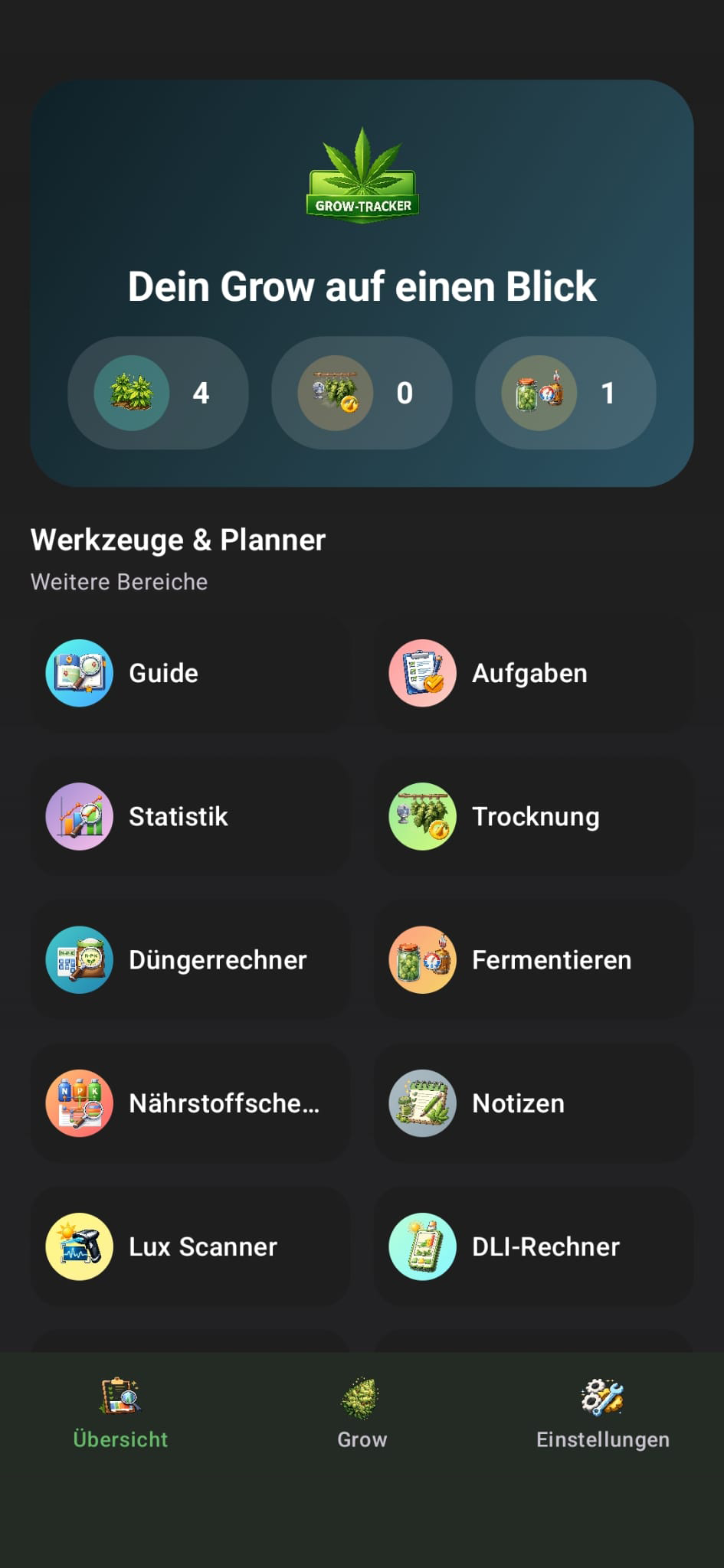Tap the Werkzeuge & Planner heading
The width and height of the screenshot is (724, 1568).
click(178, 540)
